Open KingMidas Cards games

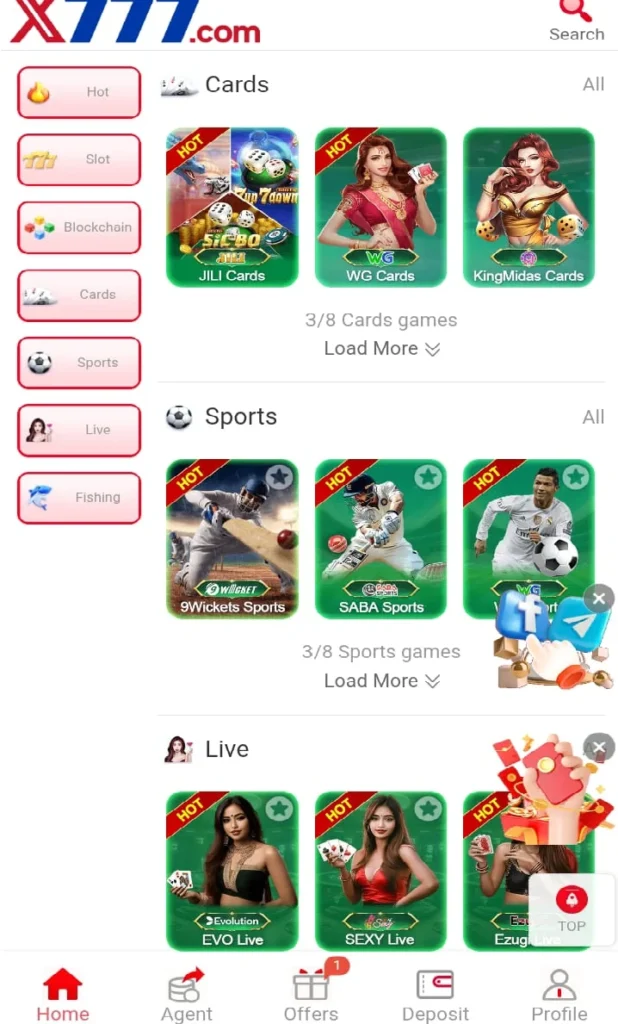[x=528, y=207]
